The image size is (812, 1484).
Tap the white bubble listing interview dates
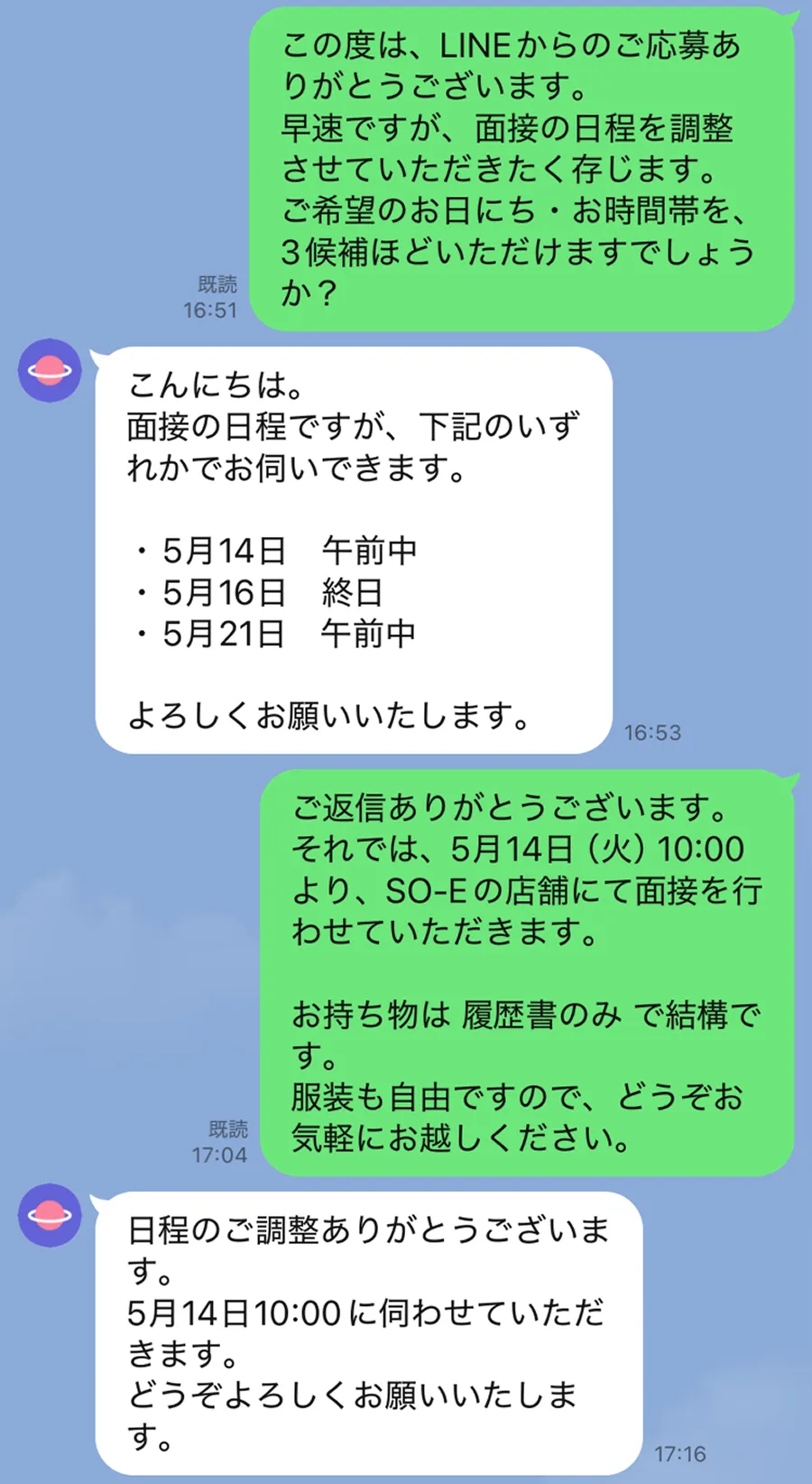coord(352,542)
